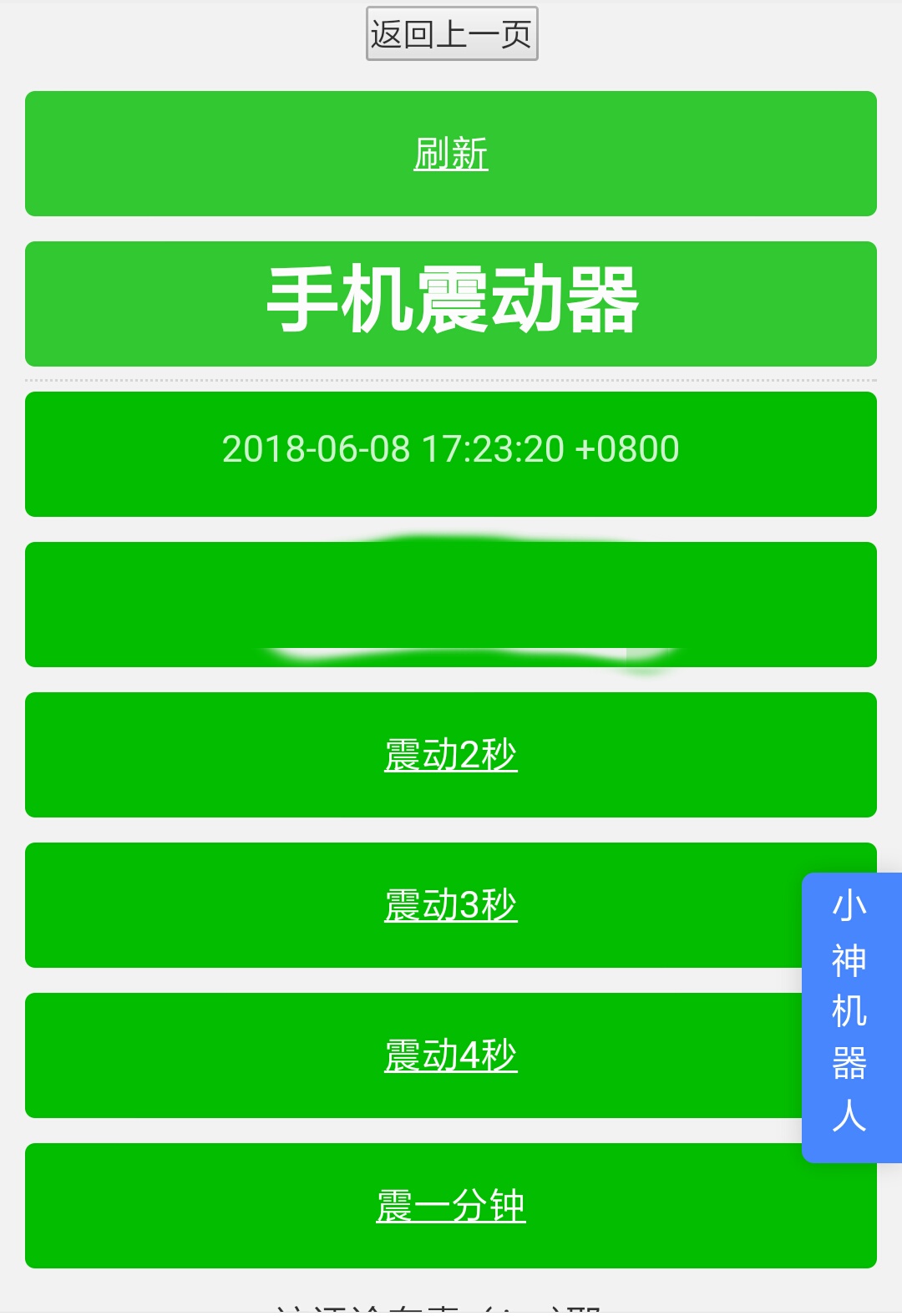Screen dimensions: 902x1316
Task: Start the 震动2秒 vibration
Action: tap(451, 755)
